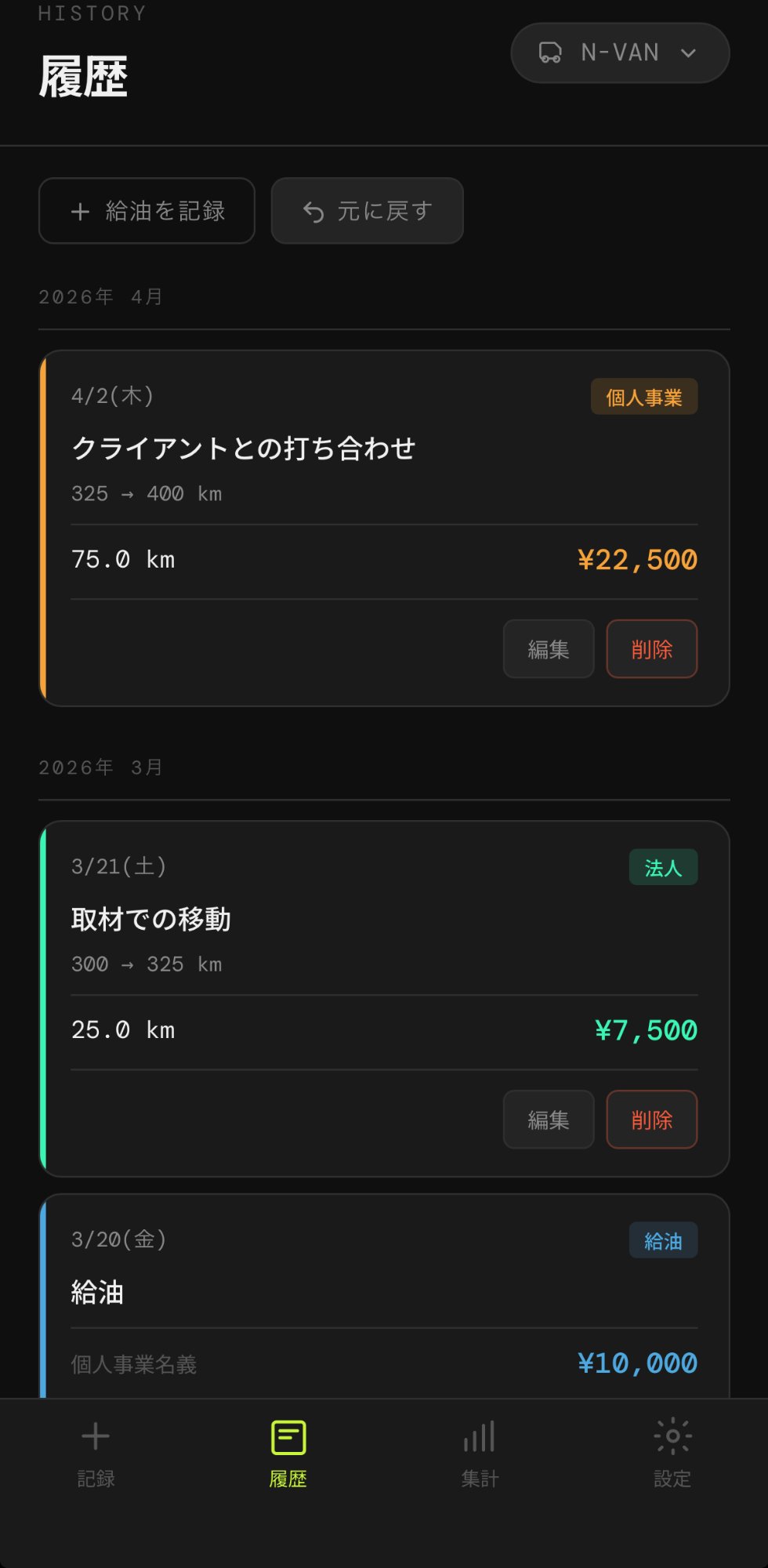Click the plus icon on 給油を記録 button
The height and width of the screenshot is (1568, 768).
pyautogui.click(x=81, y=211)
